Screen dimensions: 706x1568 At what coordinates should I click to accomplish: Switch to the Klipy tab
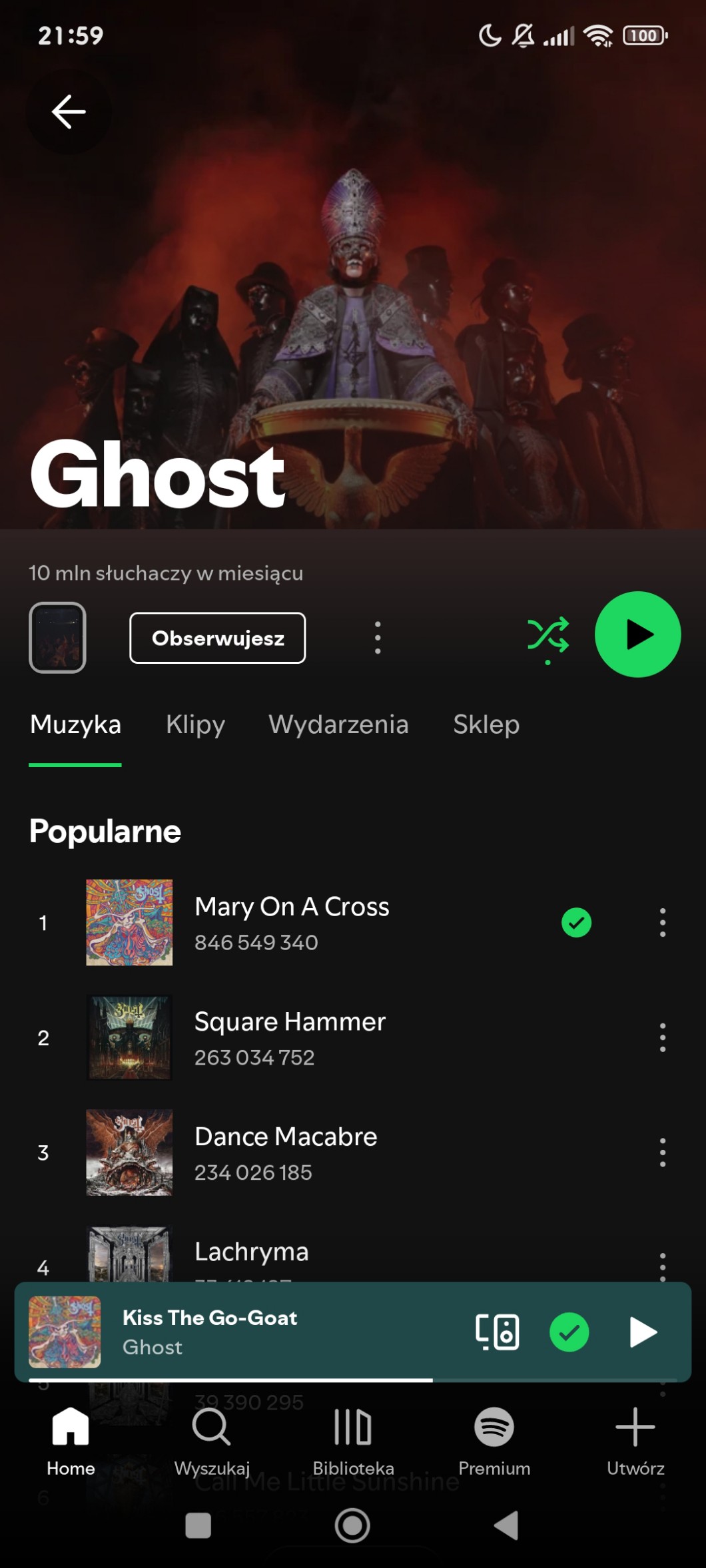pos(195,724)
